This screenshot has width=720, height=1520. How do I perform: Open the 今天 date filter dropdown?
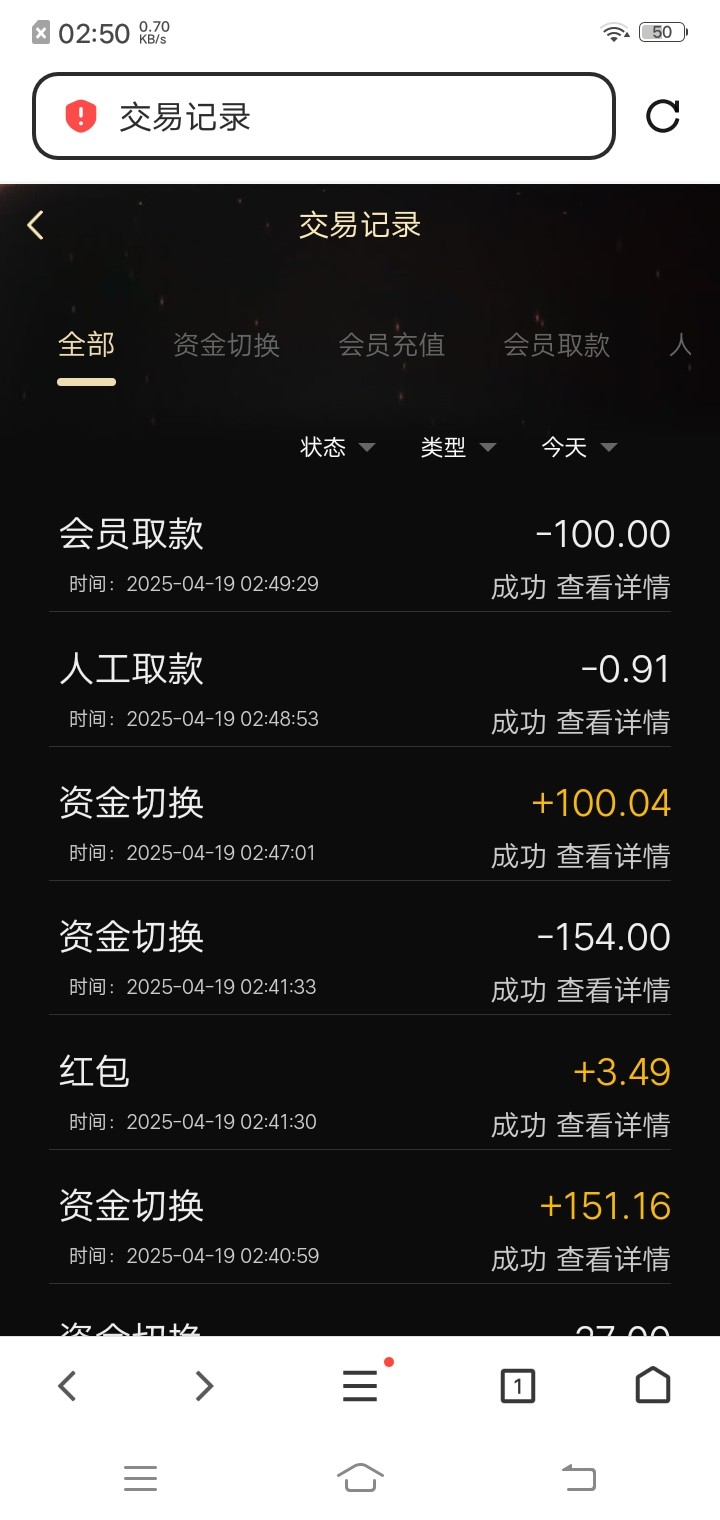pos(579,447)
